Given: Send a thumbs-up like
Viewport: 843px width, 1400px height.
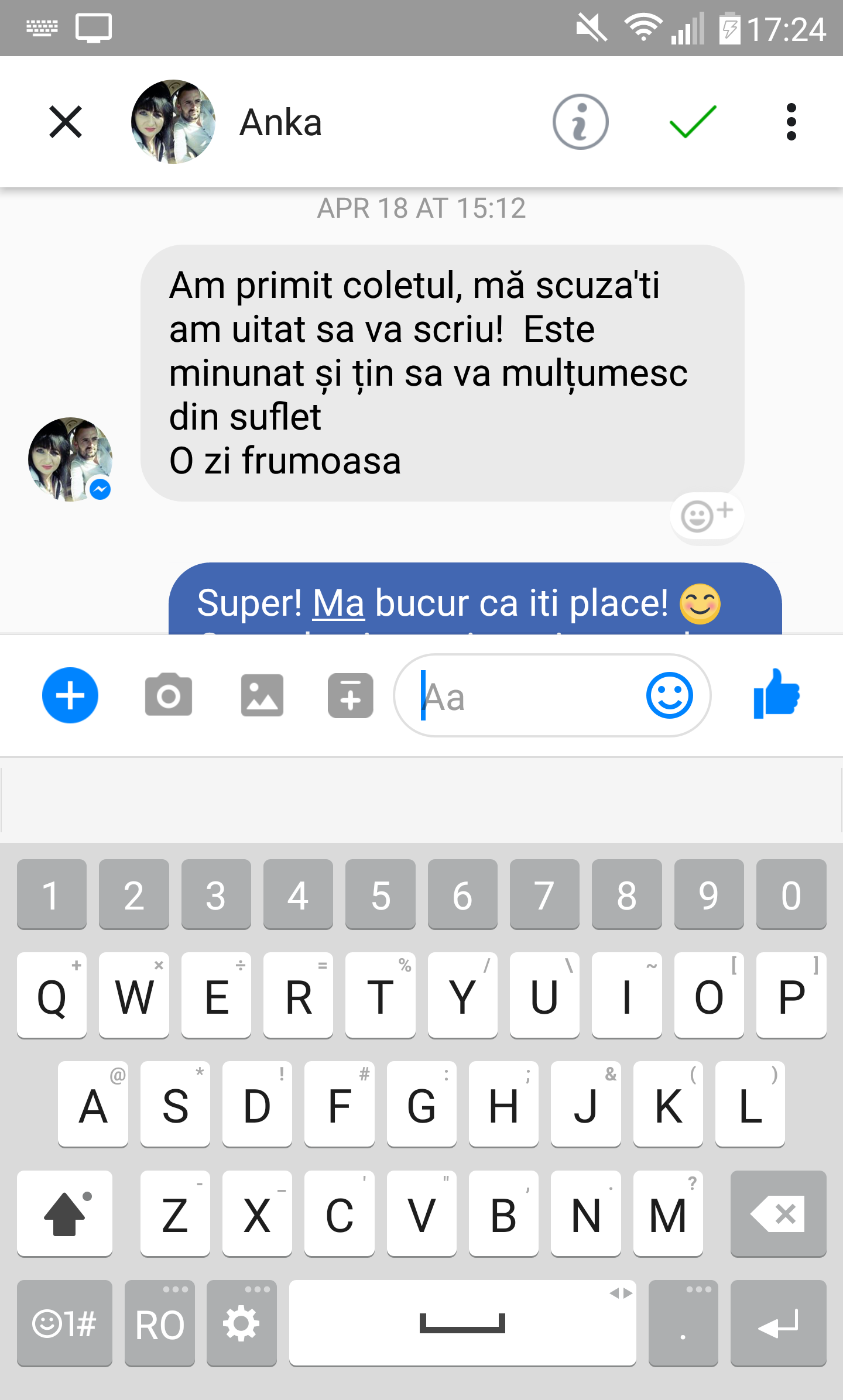Looking at the screenshot, I should click(776, 694).
